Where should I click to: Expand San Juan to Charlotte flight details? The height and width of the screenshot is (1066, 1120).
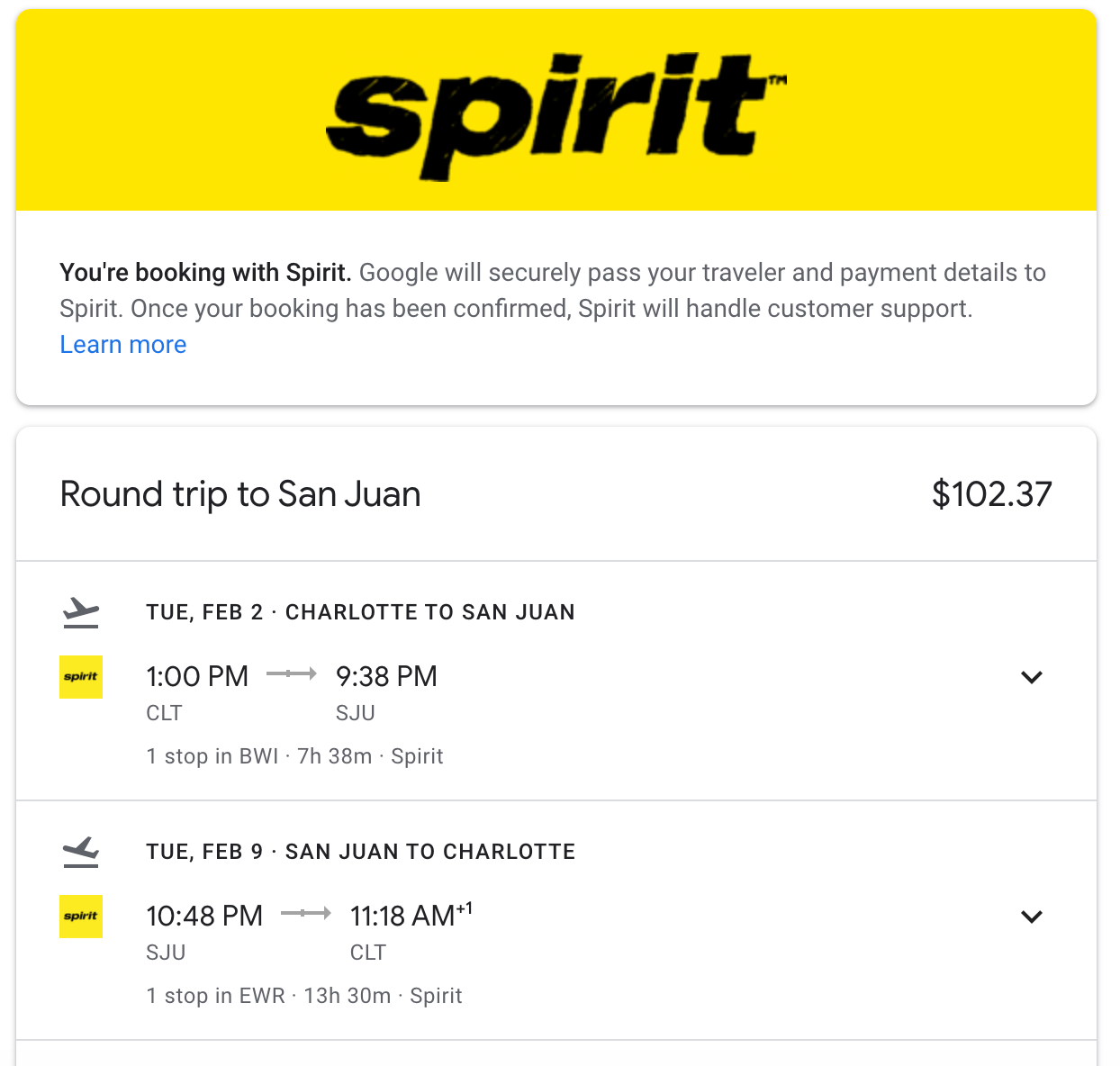click(x=1031, y=917)
